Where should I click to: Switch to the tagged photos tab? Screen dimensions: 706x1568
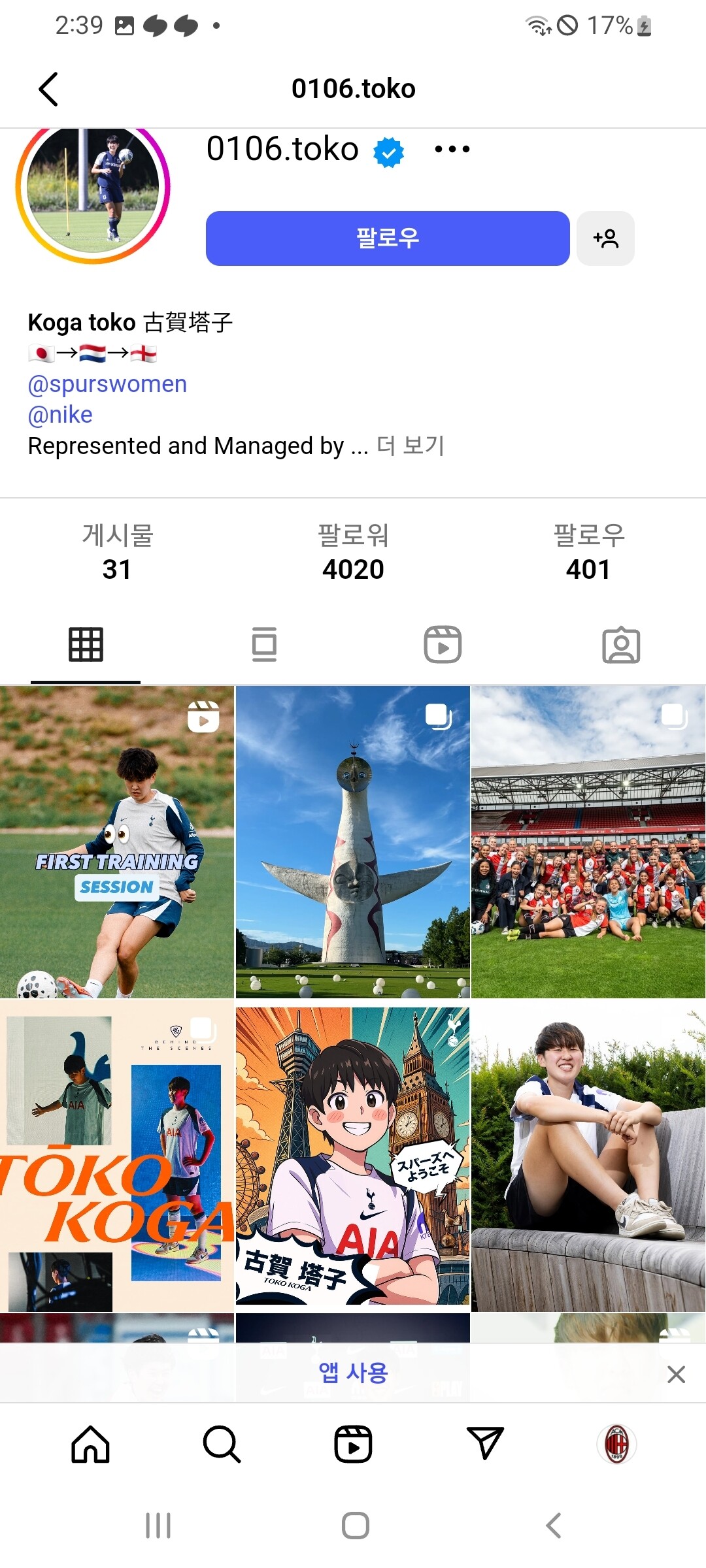tap(620, 645)
